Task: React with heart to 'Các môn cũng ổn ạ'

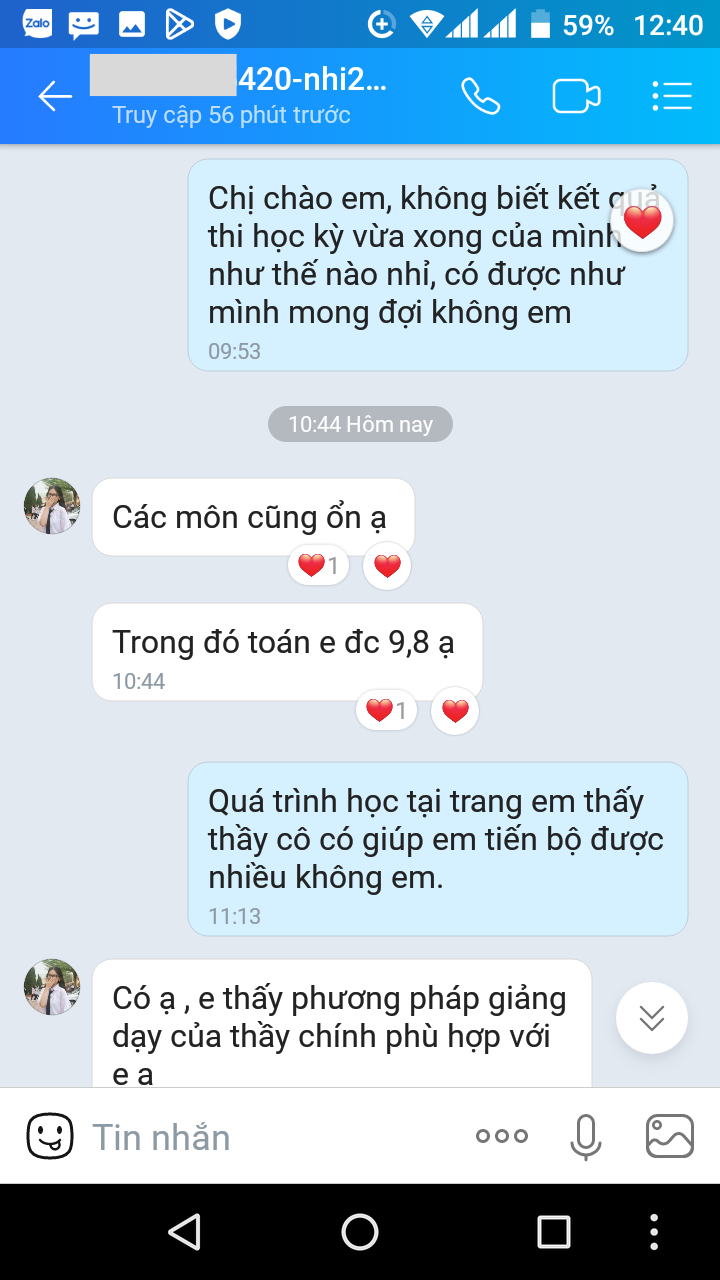Action: point(387,567)
